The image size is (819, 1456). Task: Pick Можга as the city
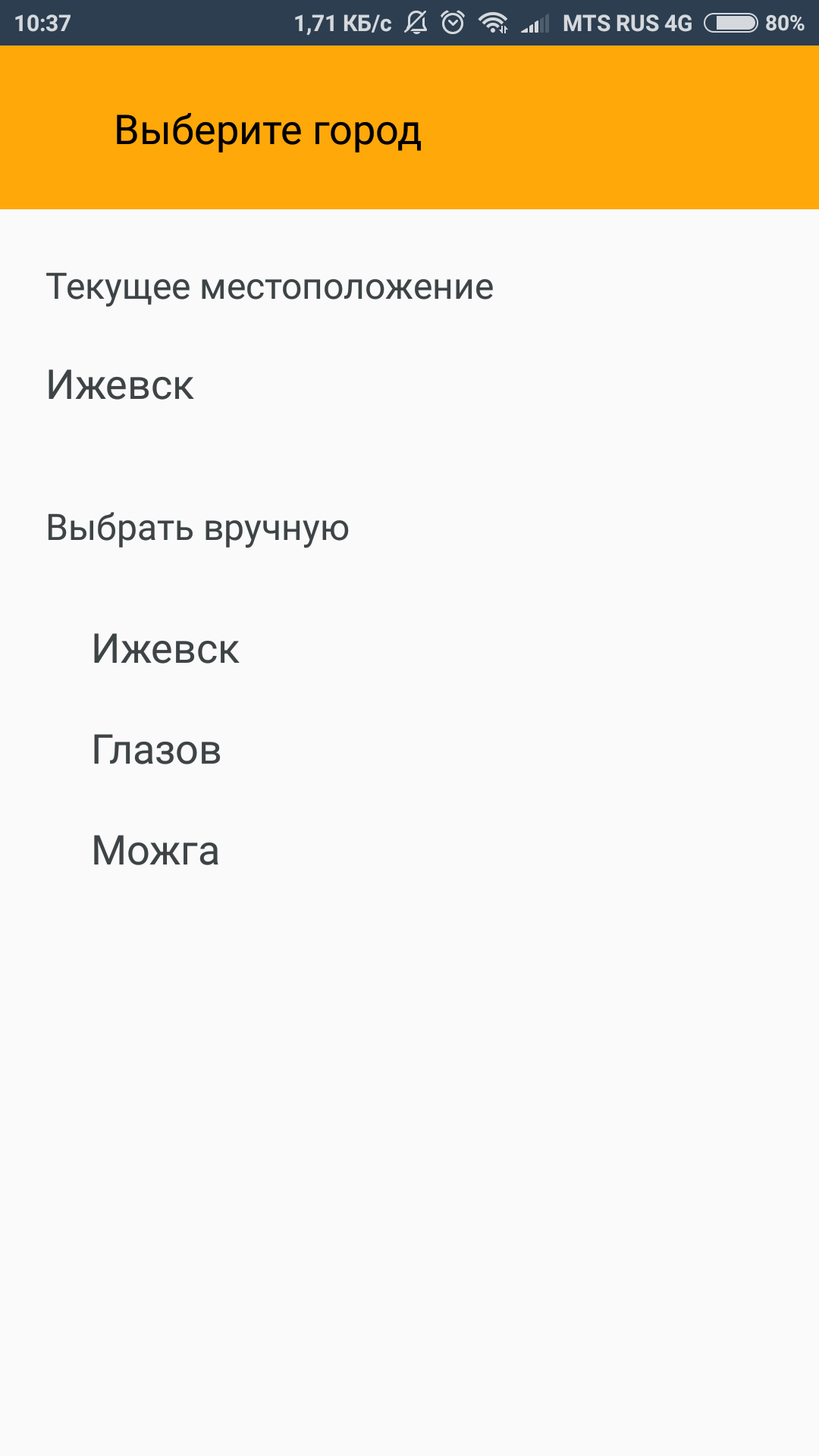coord(155,851)
